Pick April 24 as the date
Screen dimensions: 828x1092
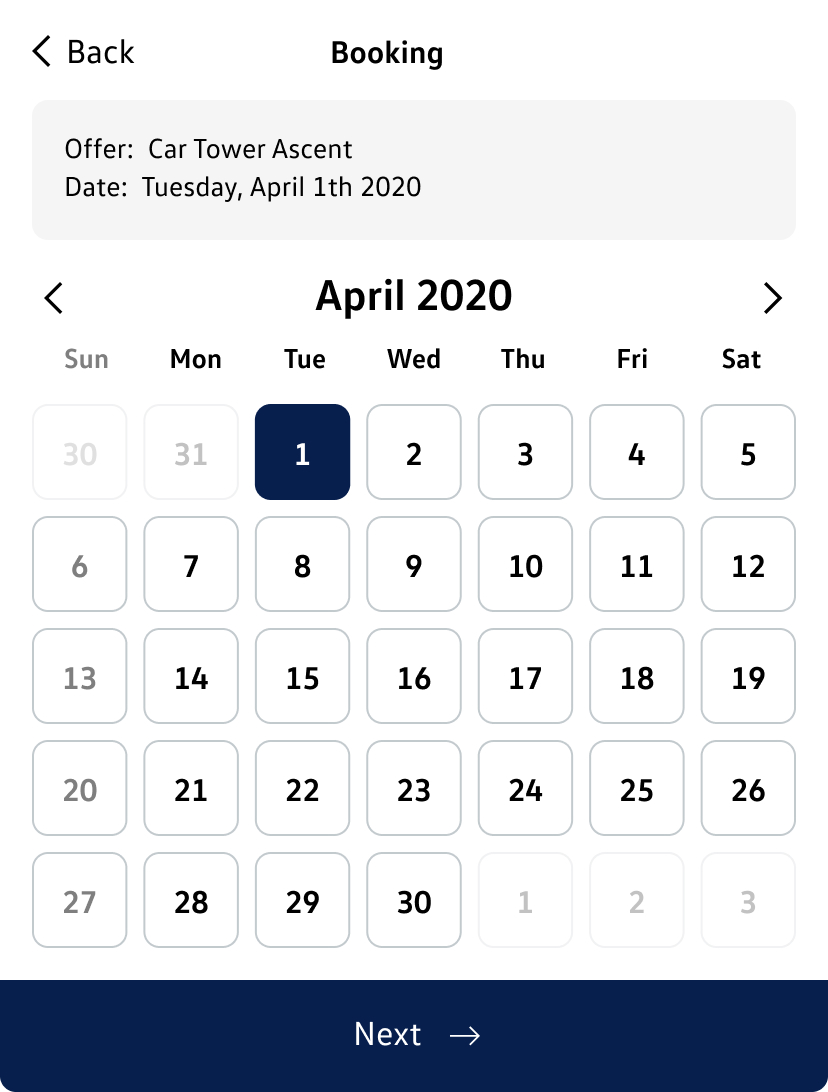pyautogui.click(x=525, y=788)
